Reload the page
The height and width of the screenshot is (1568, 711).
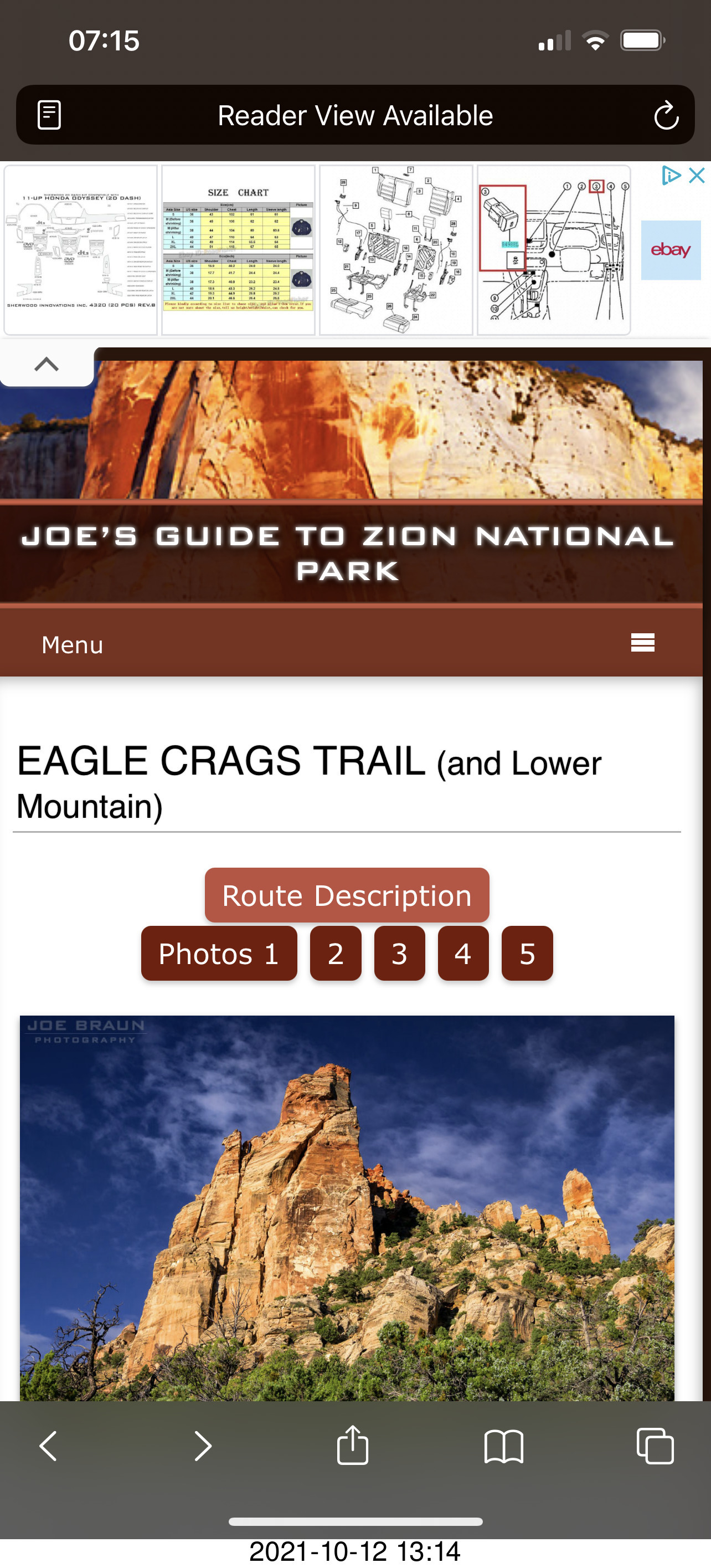[666, 116]
